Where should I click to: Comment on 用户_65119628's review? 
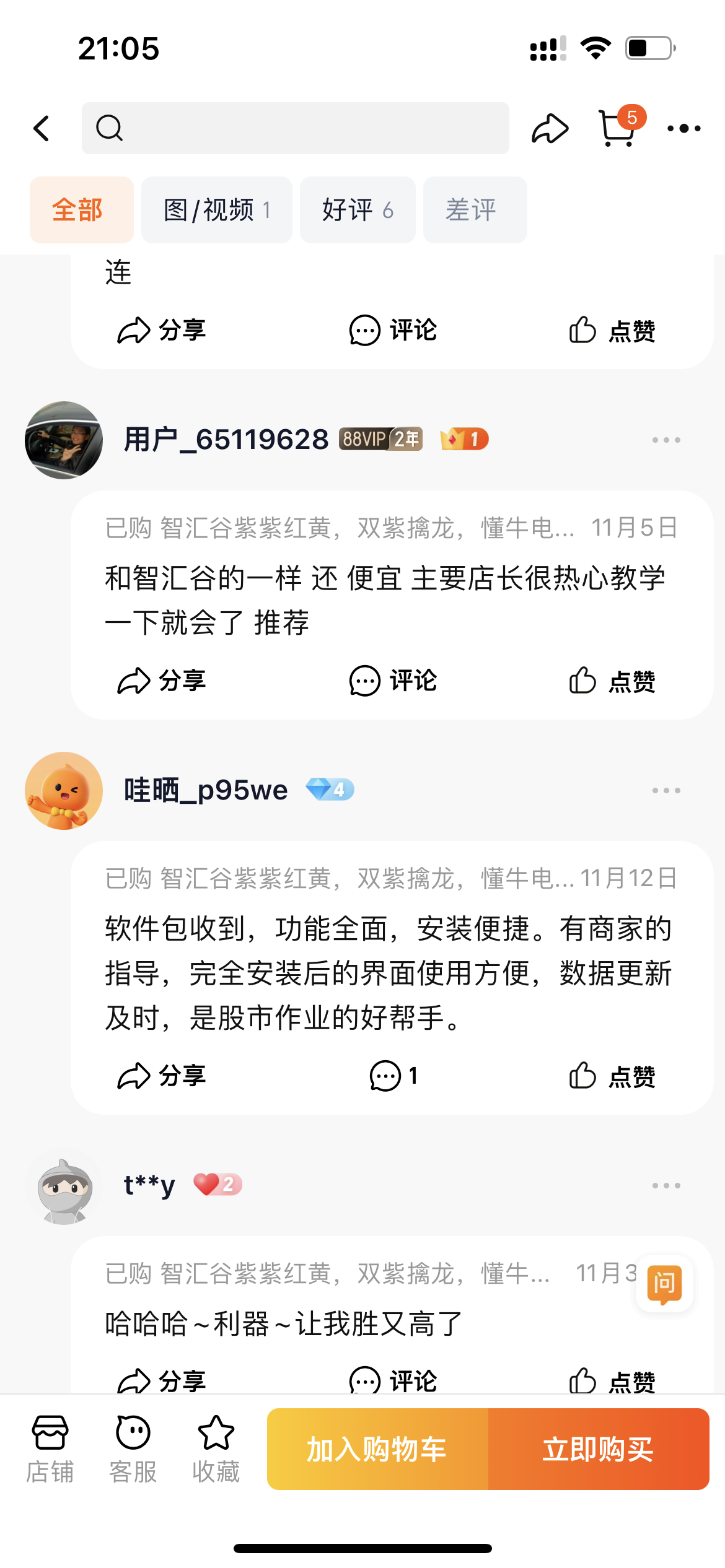point(393,681)
